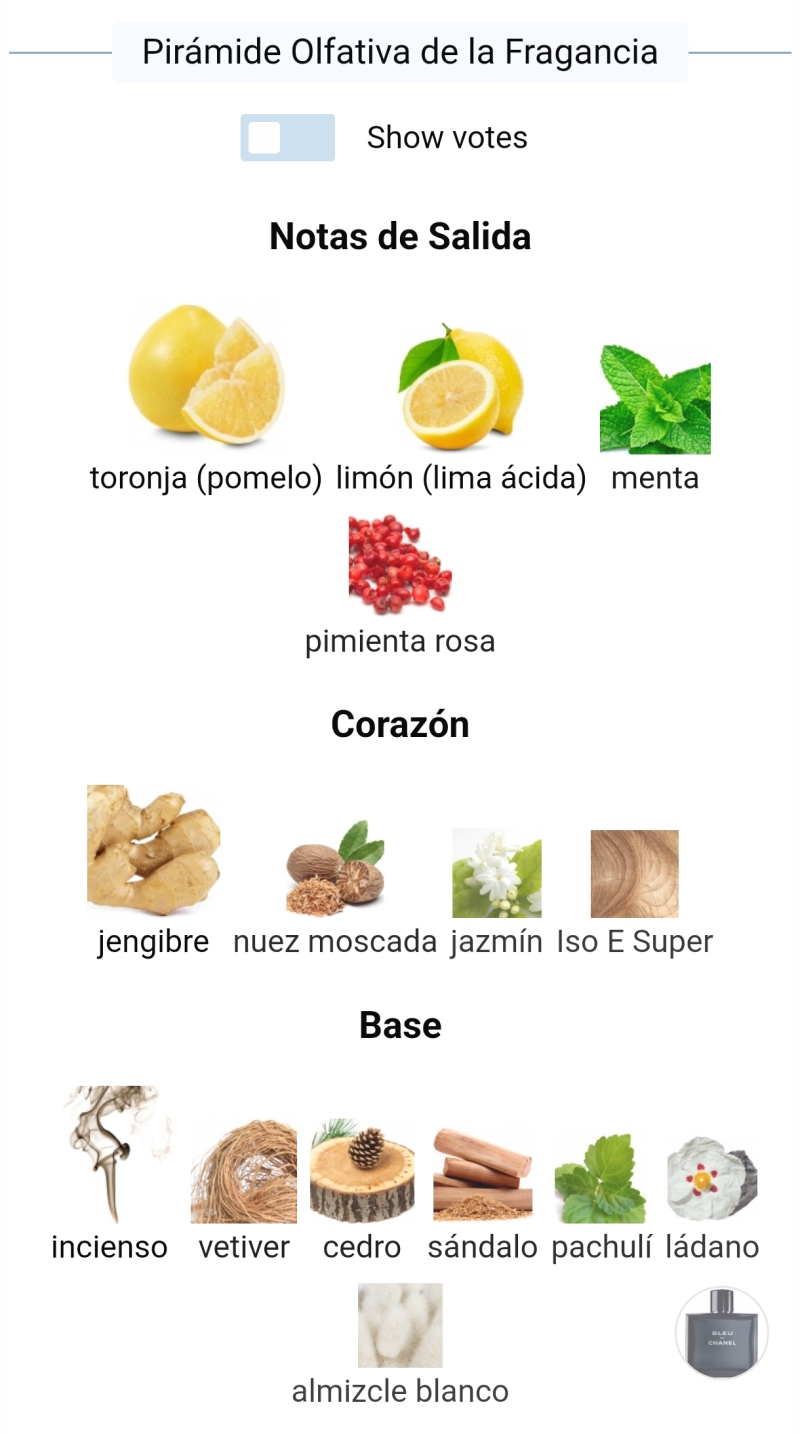Open the vetiver note
The width and height of the screenshot is (800, 1434).
(x=244, y=1172)
